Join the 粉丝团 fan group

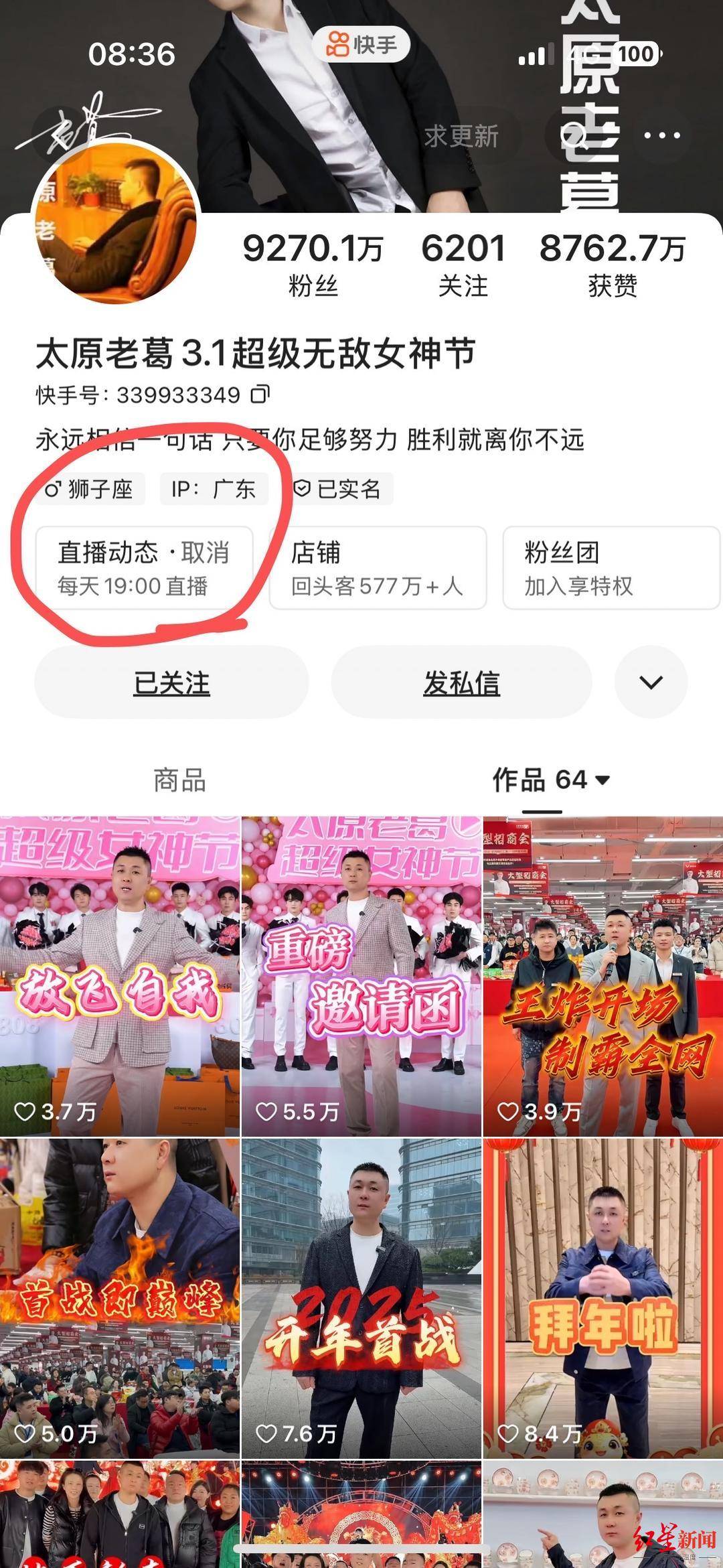[611, 568]
